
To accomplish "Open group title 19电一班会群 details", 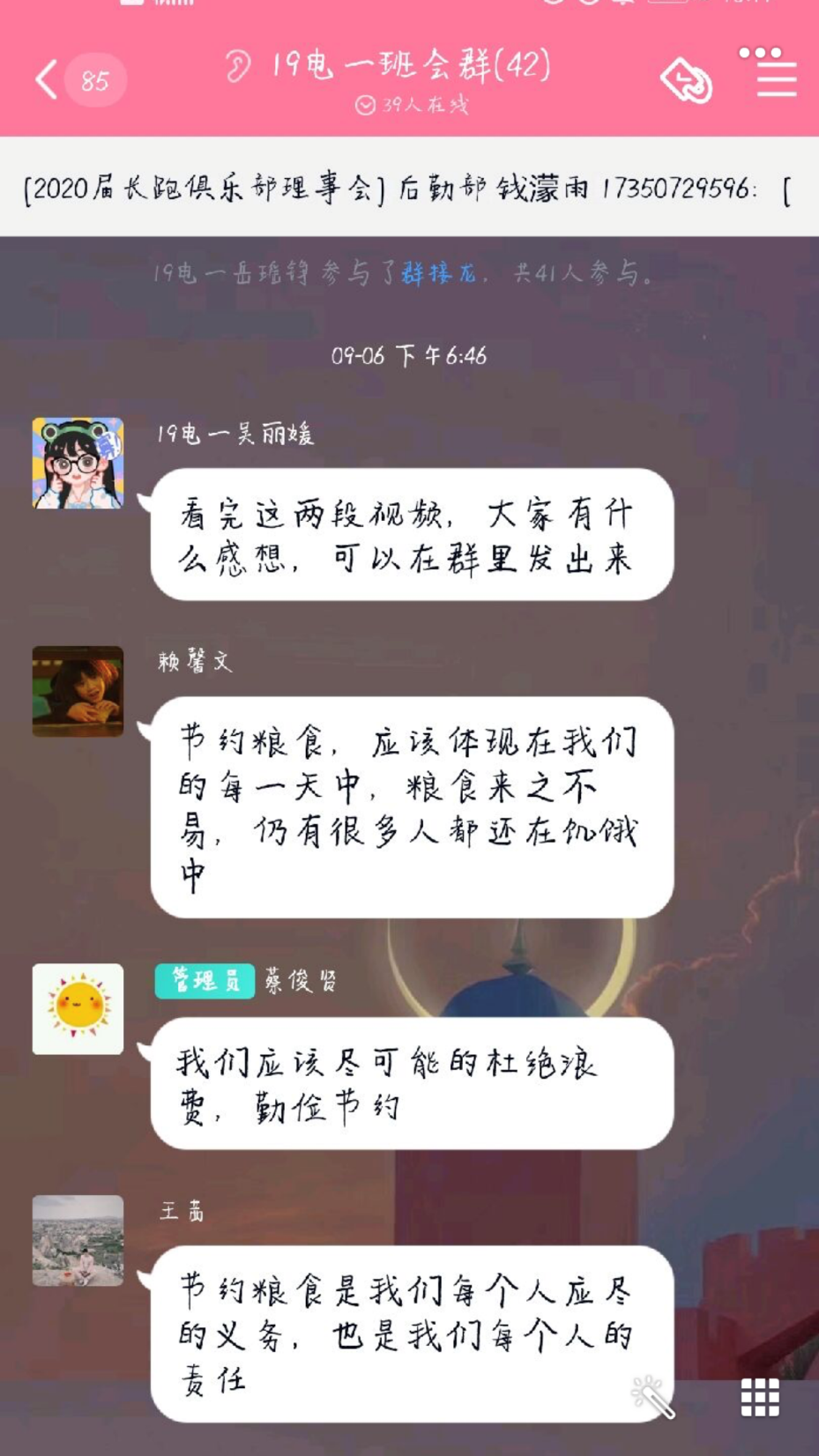I will coord(410,66).
